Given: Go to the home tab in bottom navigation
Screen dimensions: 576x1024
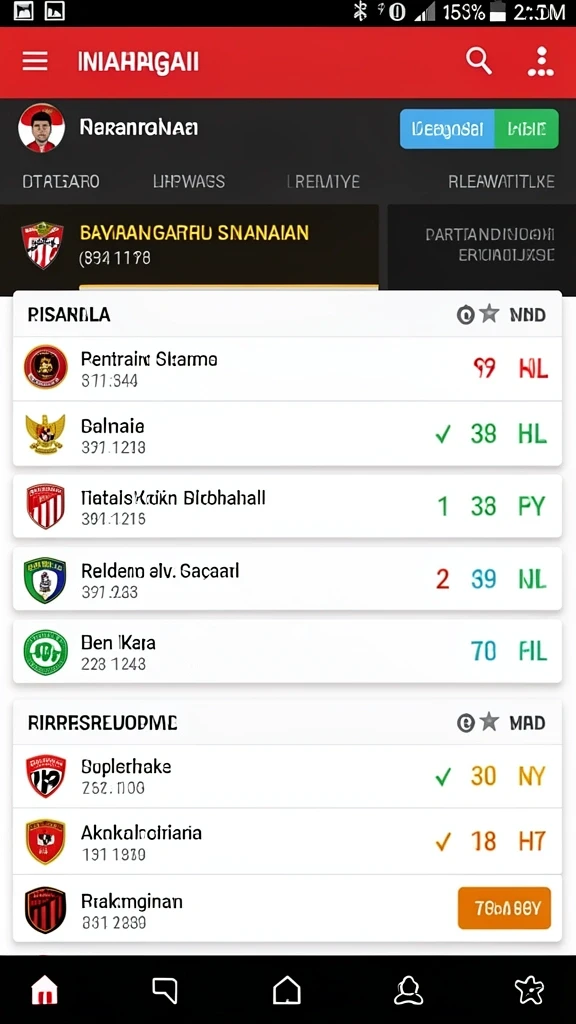Looking at the screenshot, I should point(44,991).
